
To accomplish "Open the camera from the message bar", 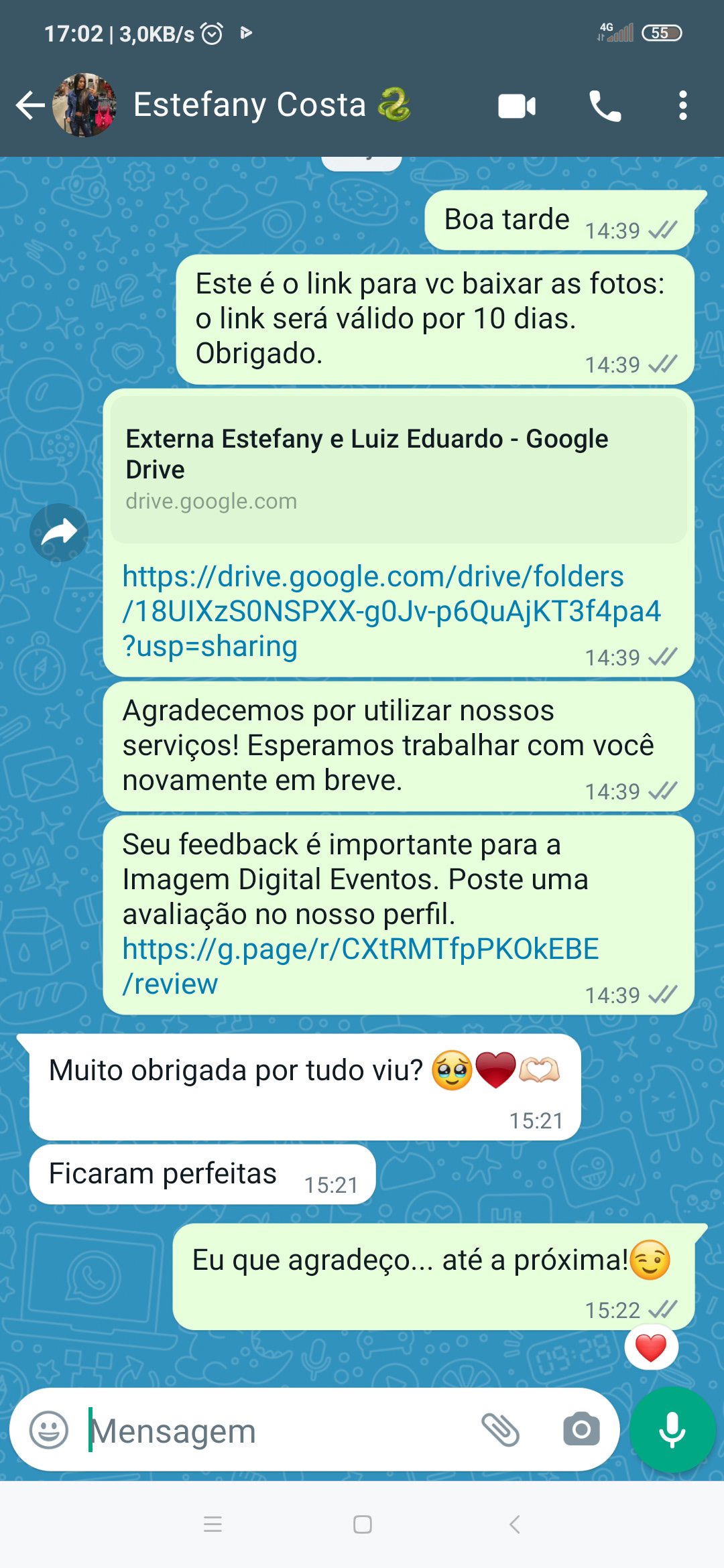I will pyautogui.click(x=581, y=1429).
